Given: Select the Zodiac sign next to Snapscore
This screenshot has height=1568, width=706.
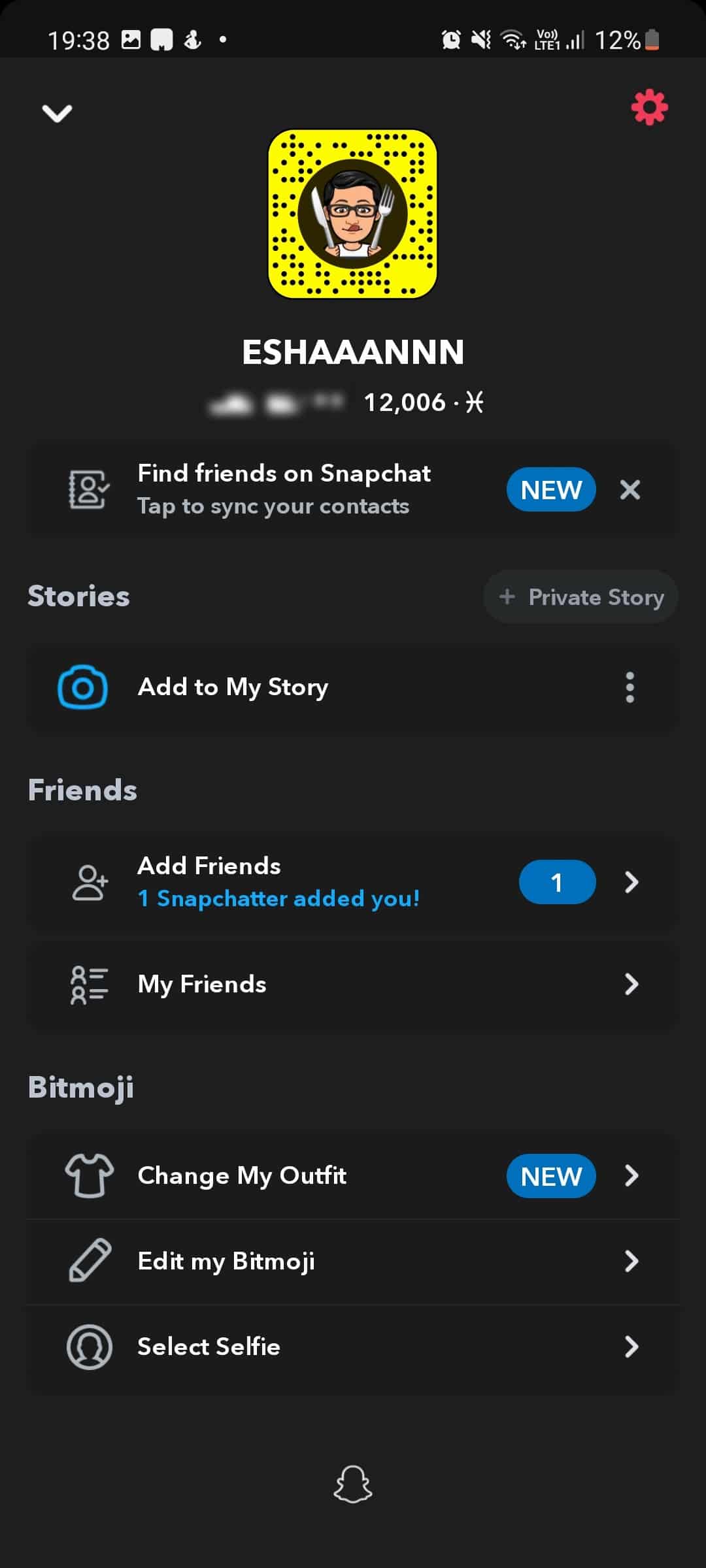Looking at the screenshot, I should pyautogui.click(x=477, y=402).
